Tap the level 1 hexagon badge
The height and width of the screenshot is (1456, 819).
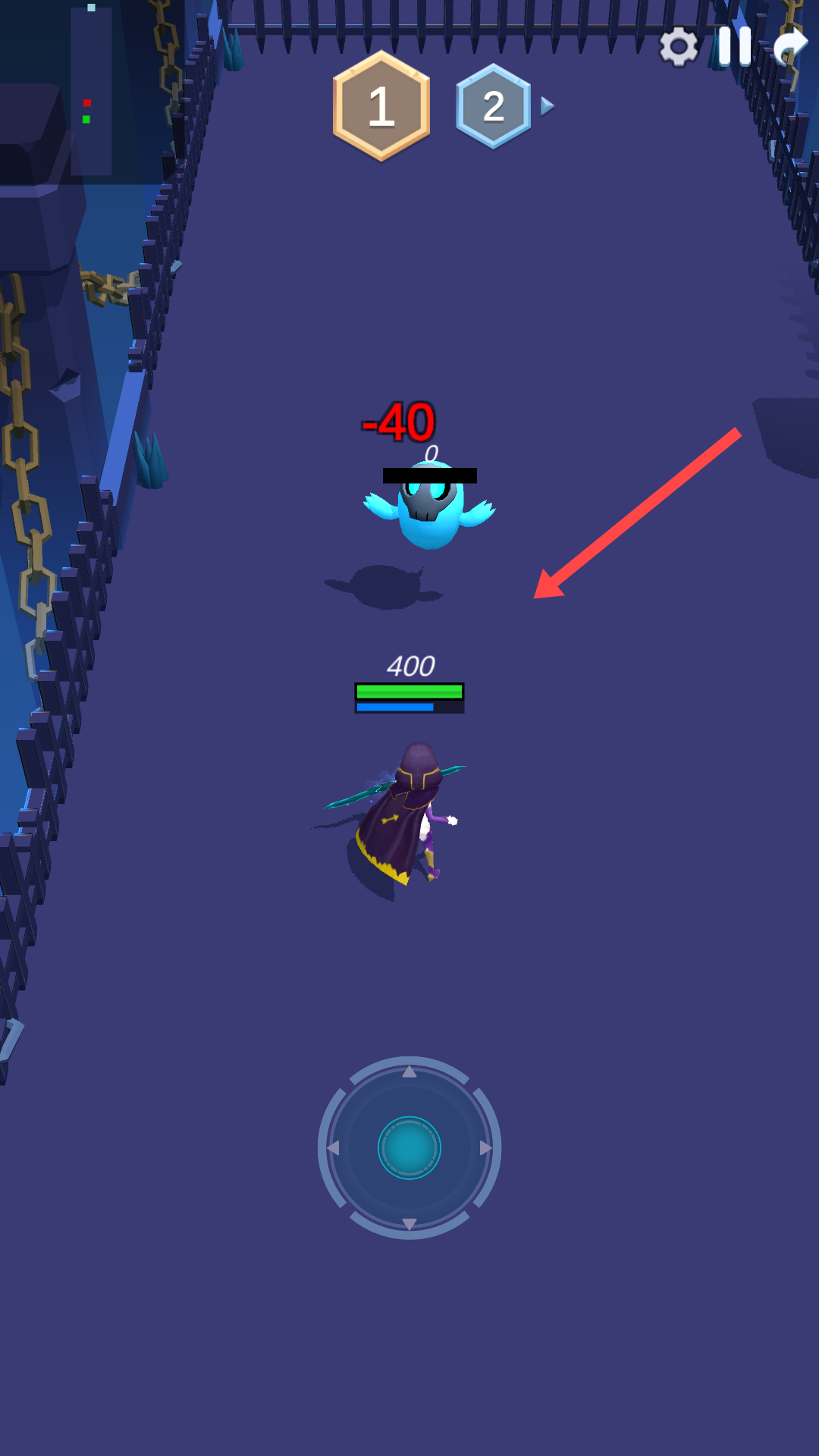pyautogui.click(x=381, y=106)
